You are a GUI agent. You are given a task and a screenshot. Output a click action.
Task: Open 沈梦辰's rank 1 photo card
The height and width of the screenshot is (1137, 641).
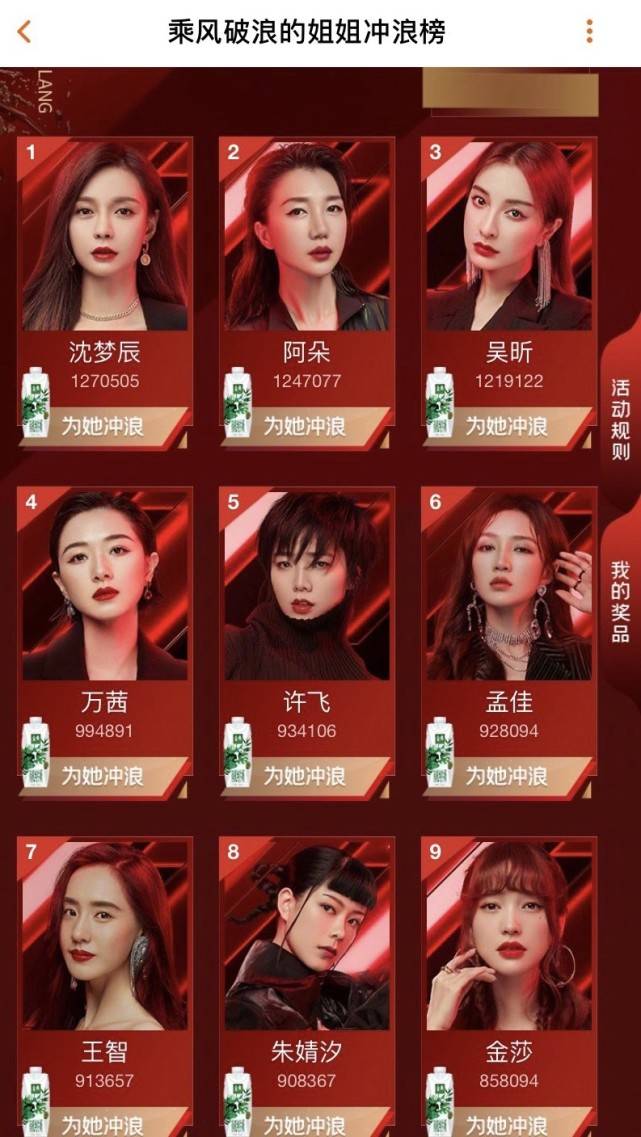tap(104, 236)
